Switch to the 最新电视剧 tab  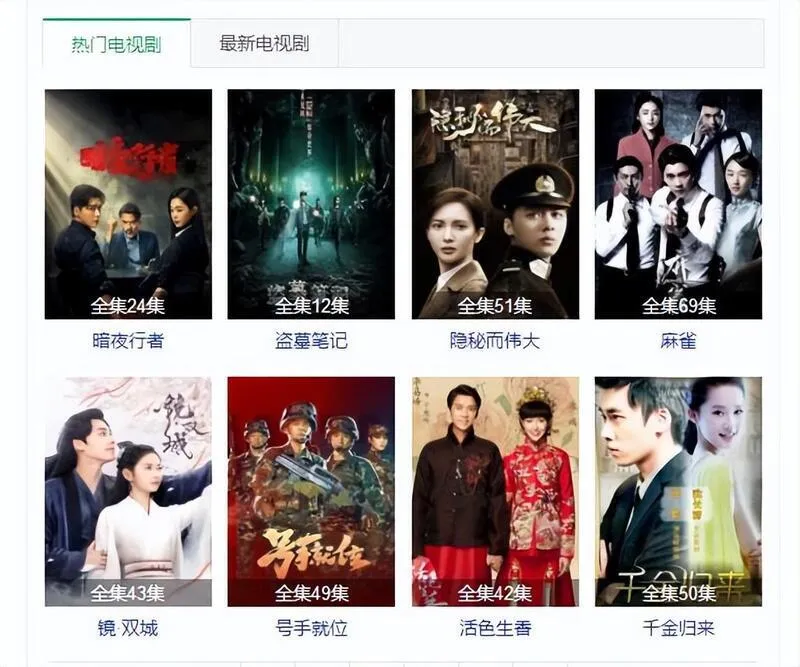[264, 44]
